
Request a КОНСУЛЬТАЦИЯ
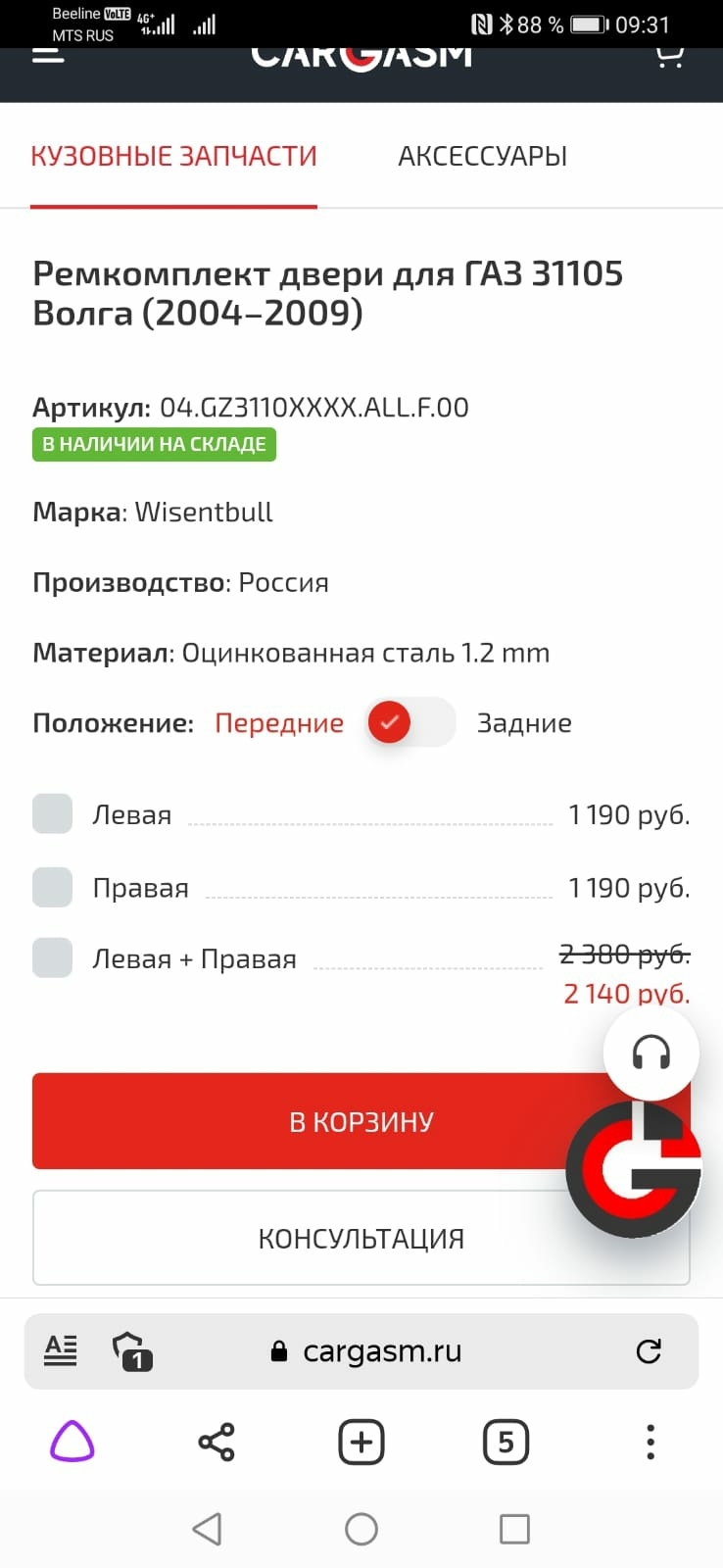(x=361, y=1237)
